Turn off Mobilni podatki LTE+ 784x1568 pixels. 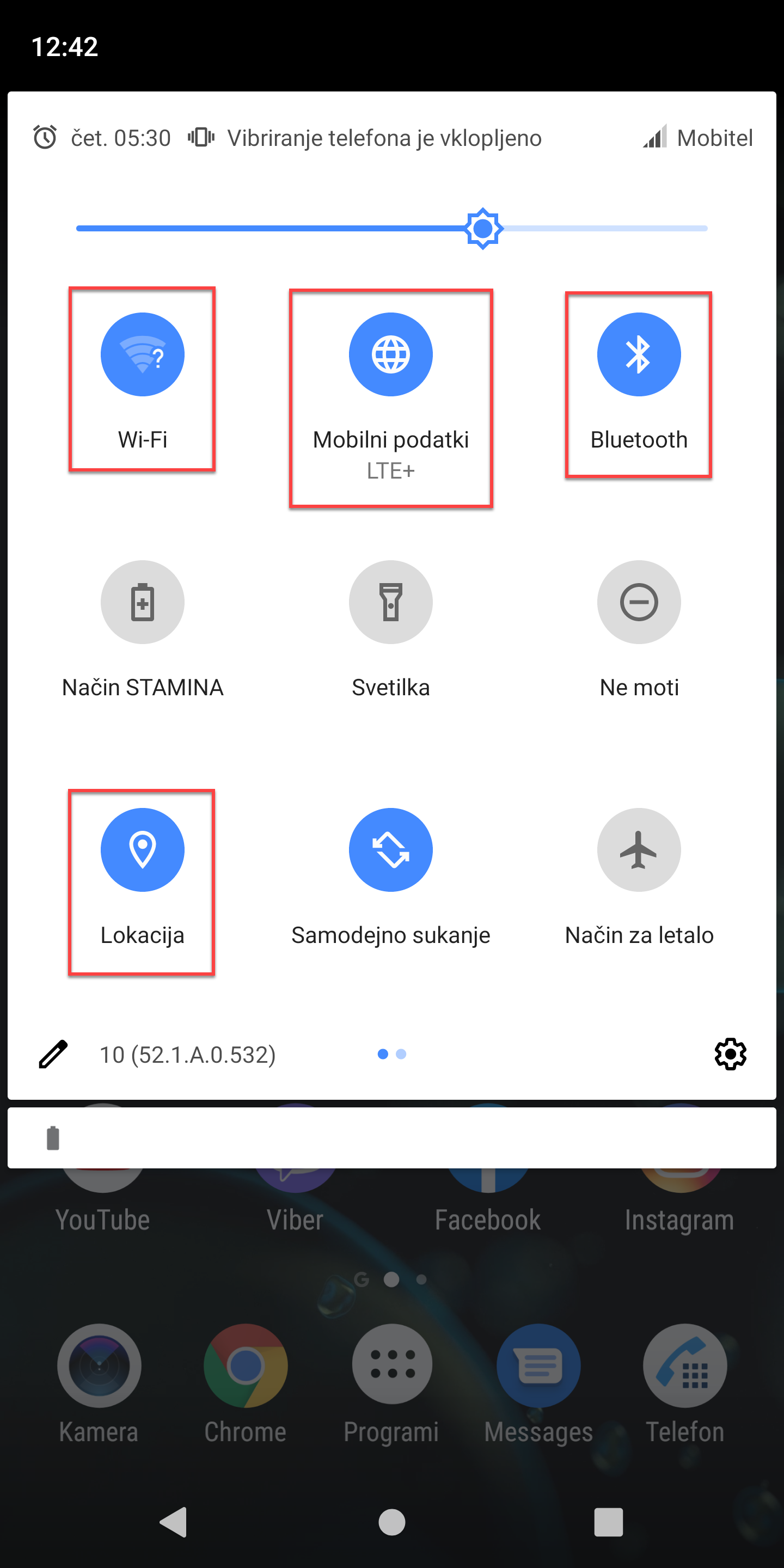(391, 354)
